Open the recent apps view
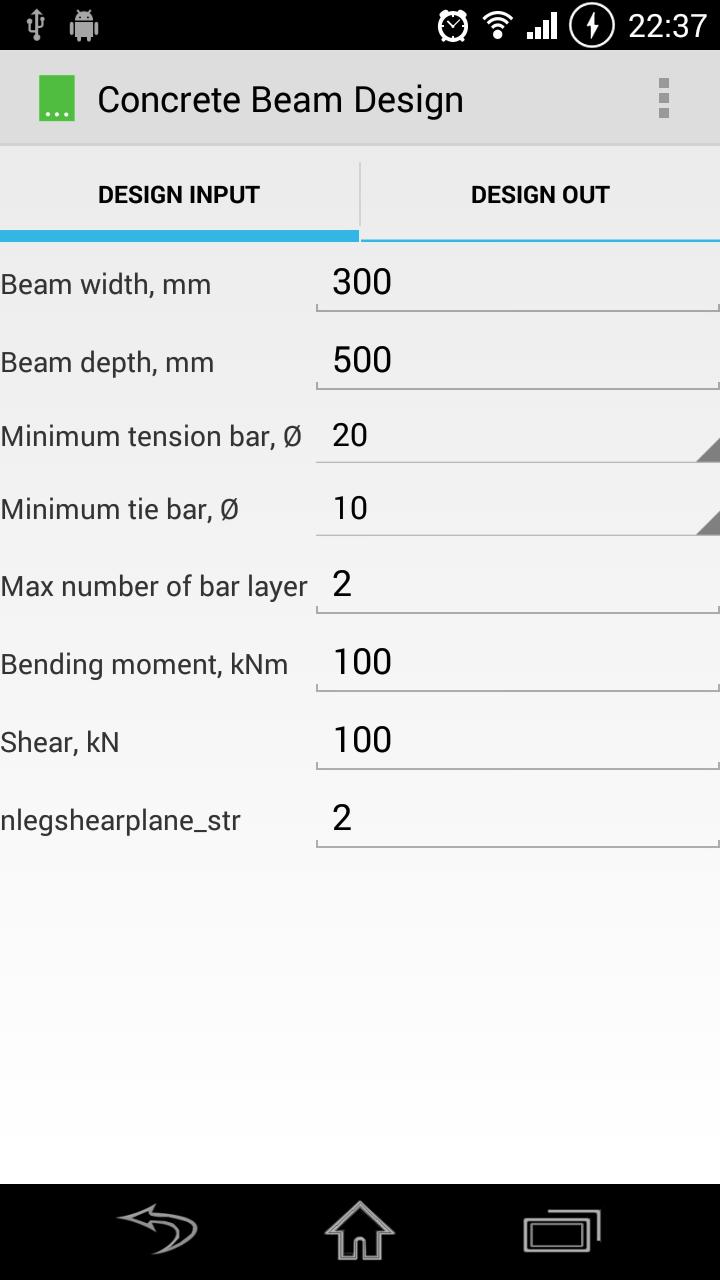This screenshot has width=720, height=1280. pos(561,1231)
